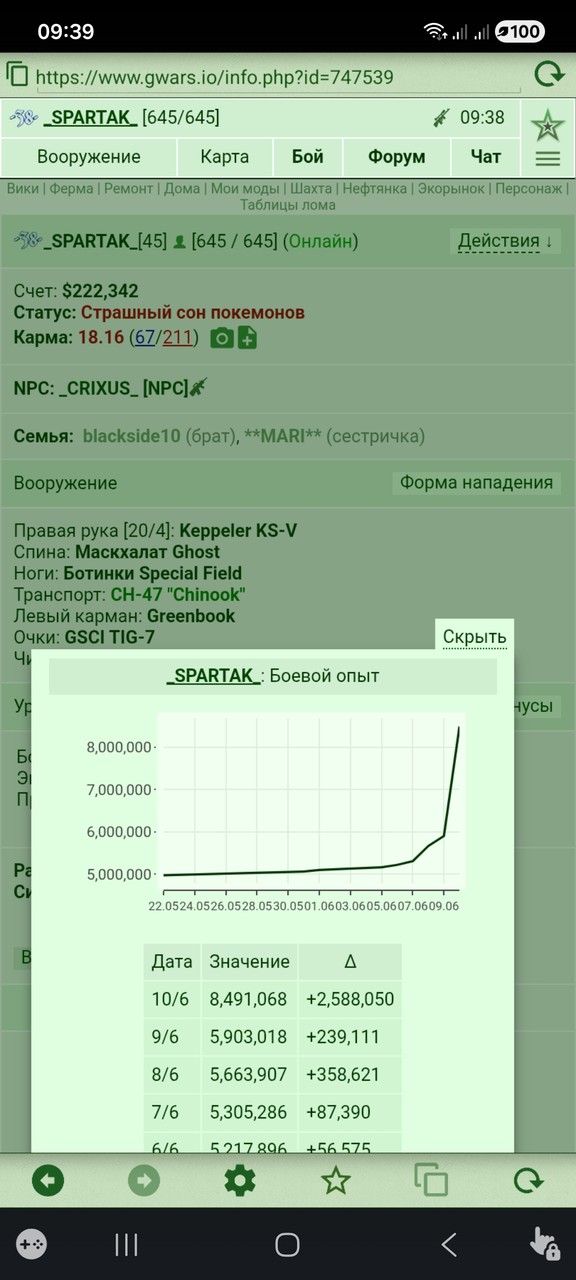Go to the Шахта link

pyautogui.click(x=310, y=188)
